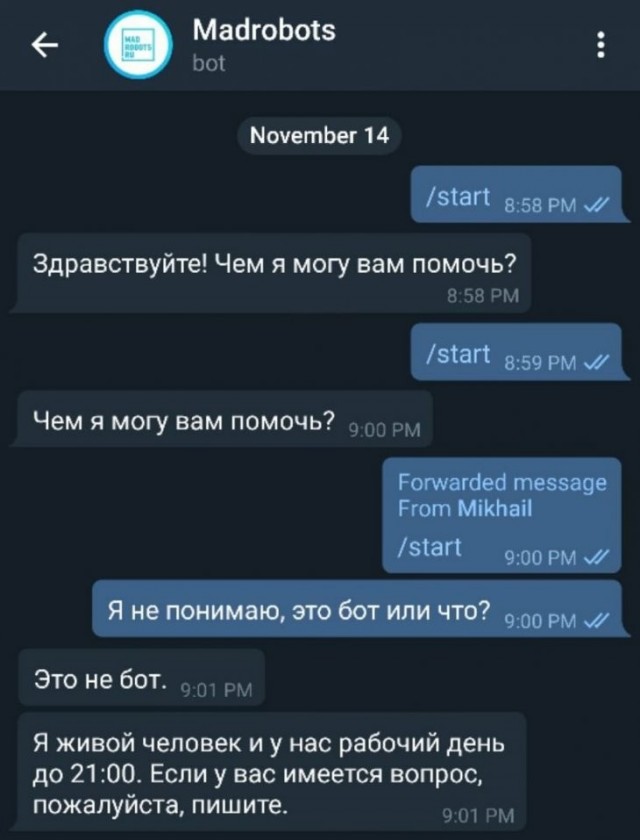Open the Madrobots bot profile
The width and height of the screenshot is (640, 840).
(262, 44)
